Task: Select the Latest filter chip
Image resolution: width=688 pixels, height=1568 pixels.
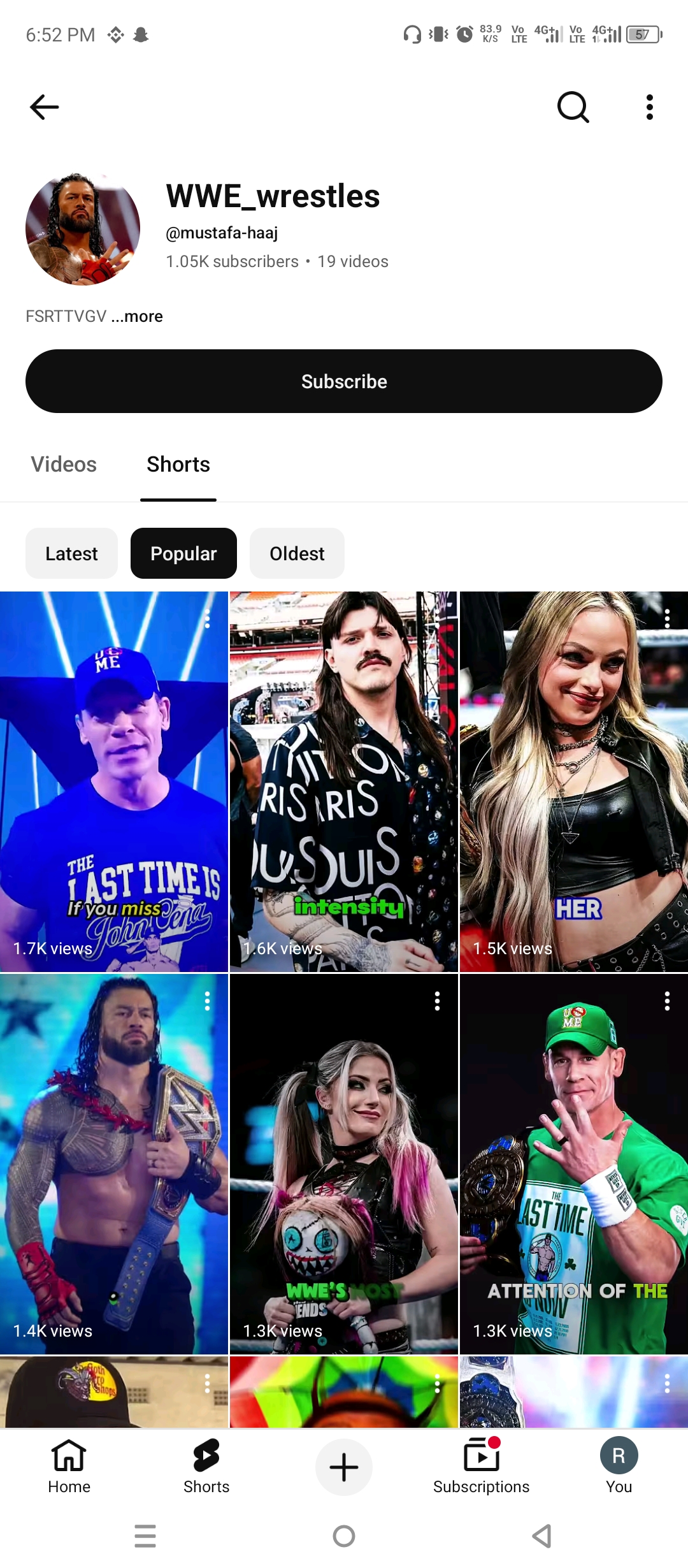Action: click(x=71, y=553)
